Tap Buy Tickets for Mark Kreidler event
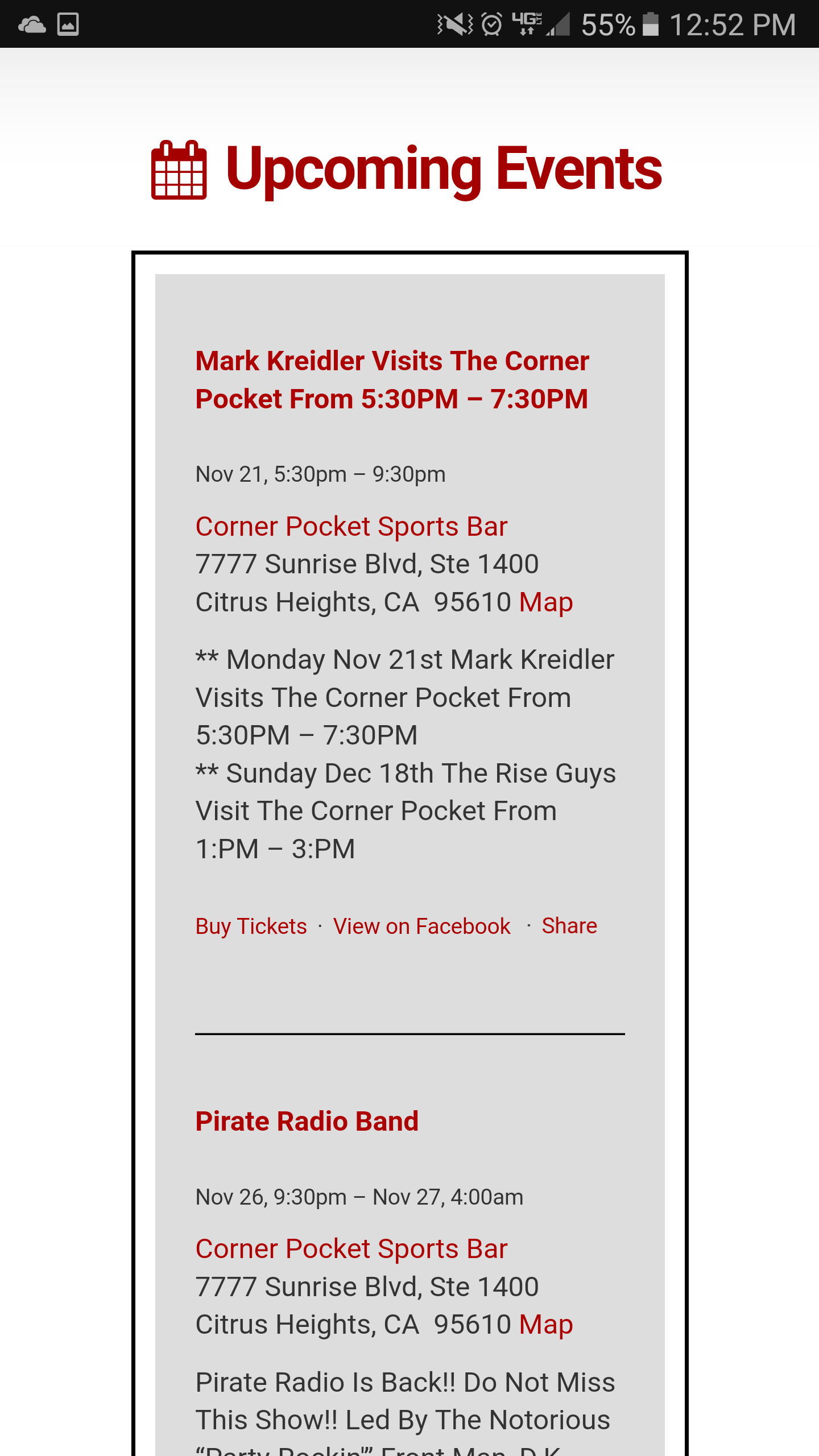The width and height of the screenshot is (819, 1456). coord(251,926)
